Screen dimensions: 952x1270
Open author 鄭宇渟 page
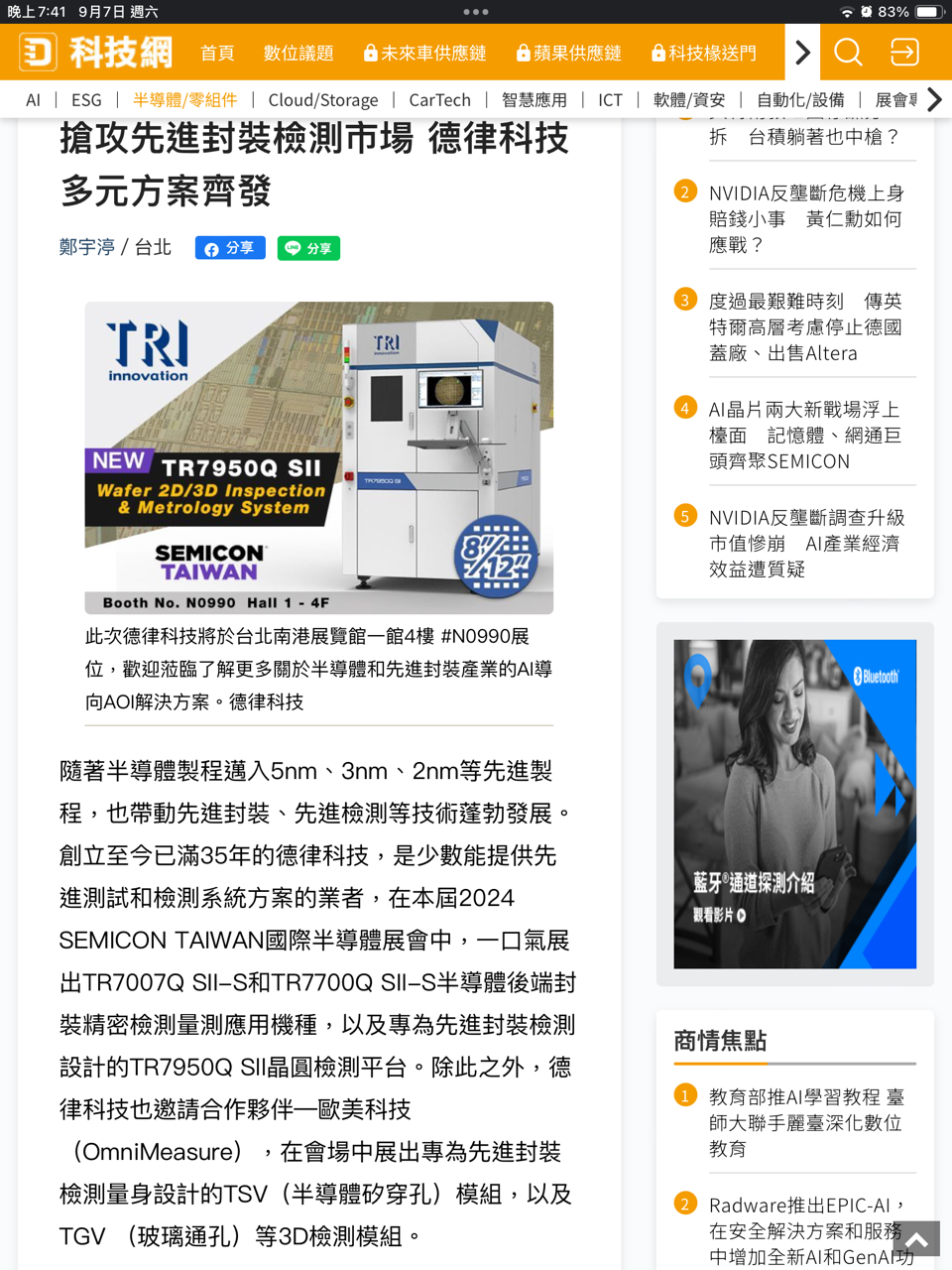pyautogui.click(x=86, y=247)
